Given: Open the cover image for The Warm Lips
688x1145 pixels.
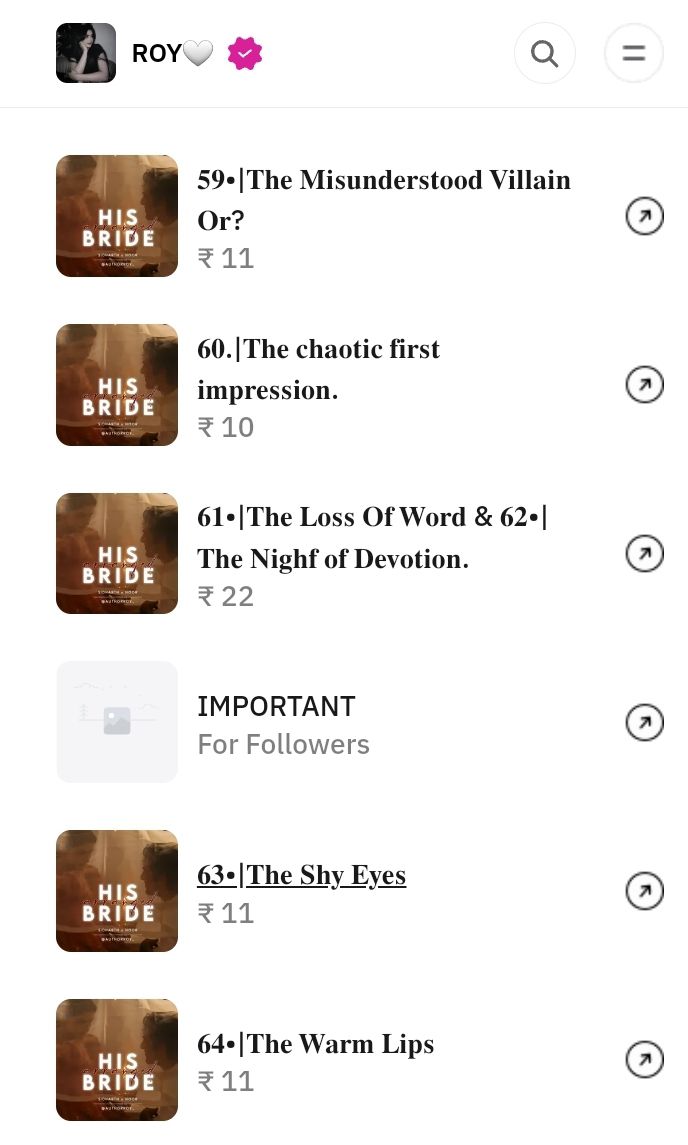Looking at the screenshot, I should coord(117,1060).
